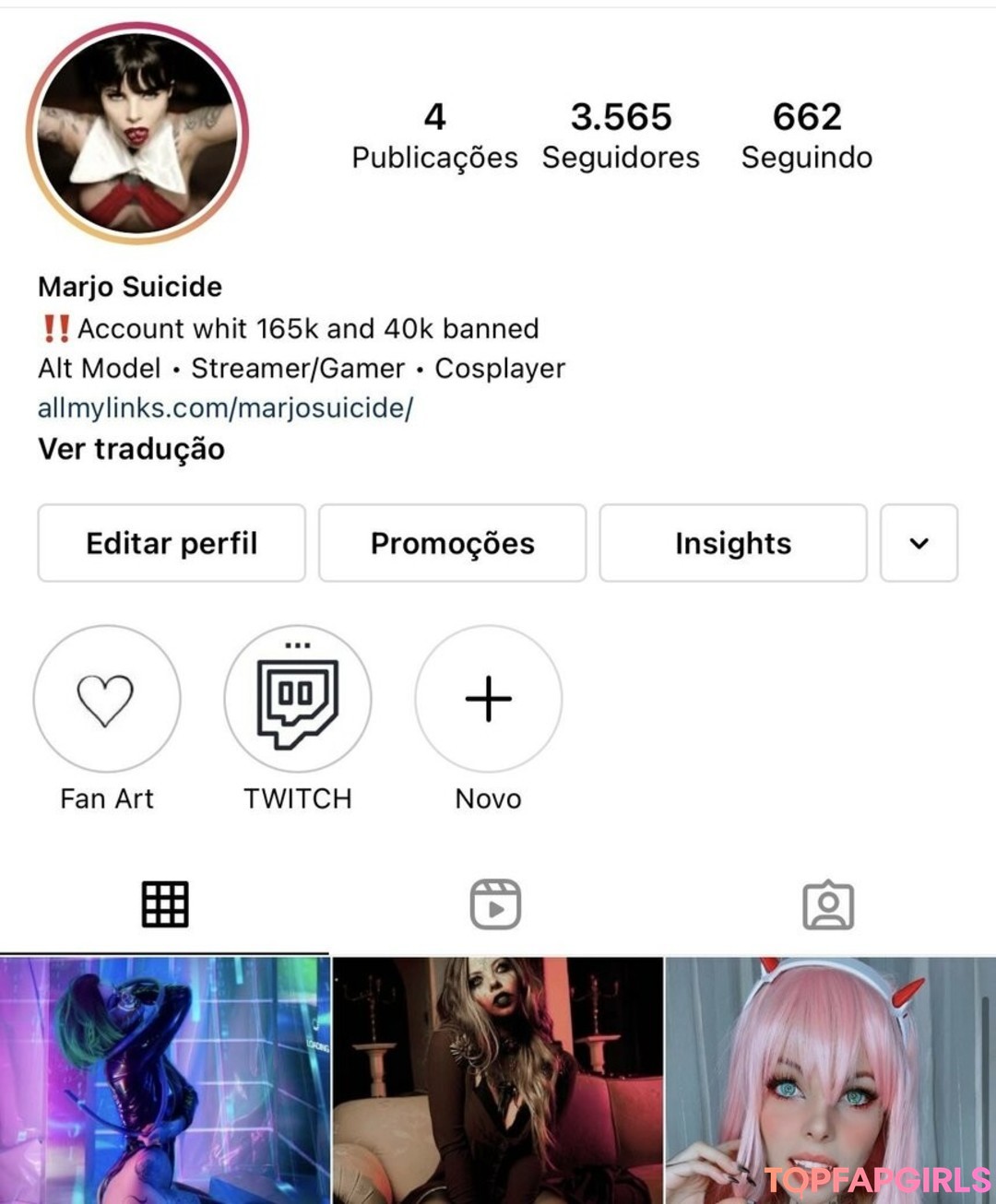This screenshot has width=996, height=1204.
Task: Add a Novo highlight
Action: pyautogui.click(x=488, y=699)
